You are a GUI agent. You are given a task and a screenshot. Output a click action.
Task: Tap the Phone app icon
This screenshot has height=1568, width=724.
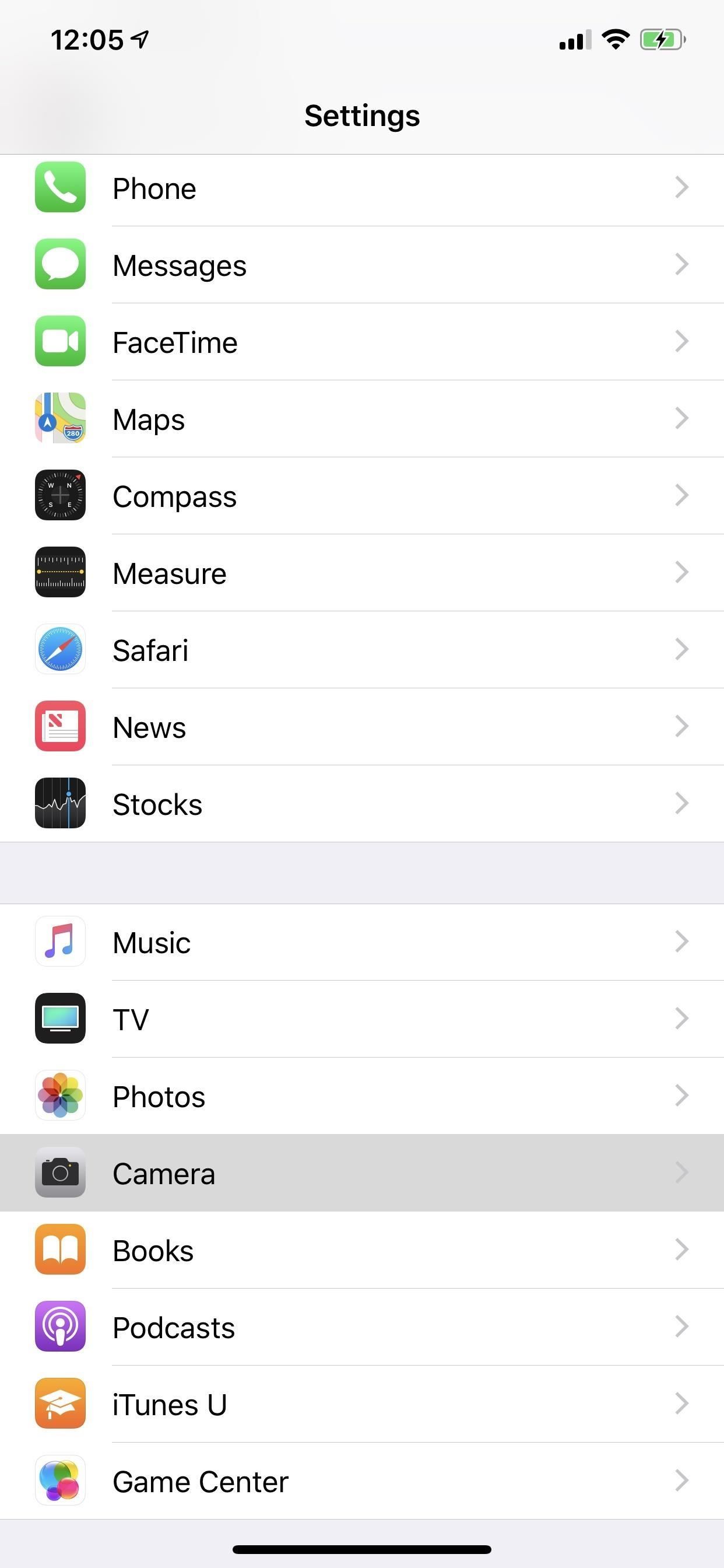60,188
